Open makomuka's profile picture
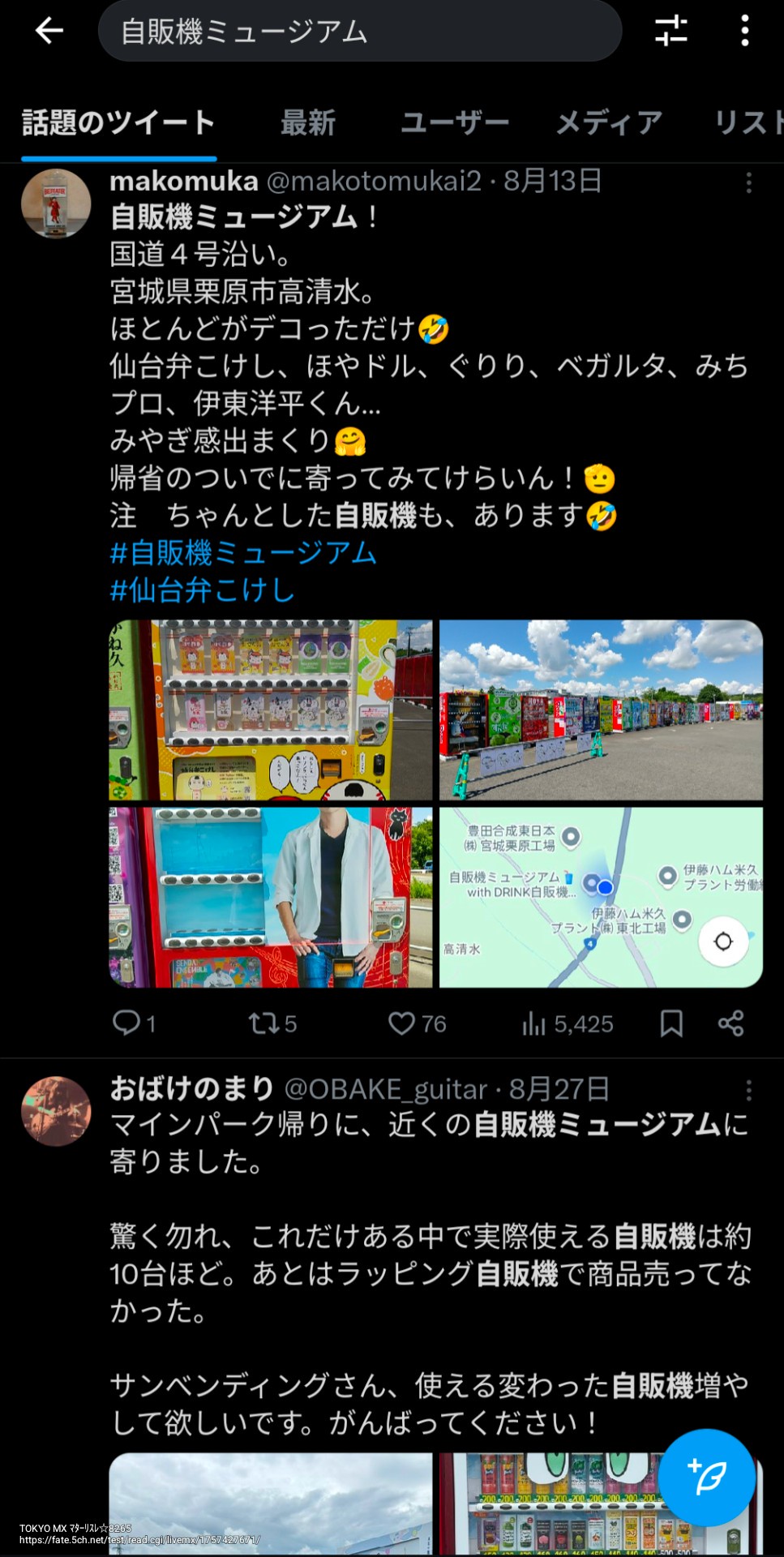 56,204
